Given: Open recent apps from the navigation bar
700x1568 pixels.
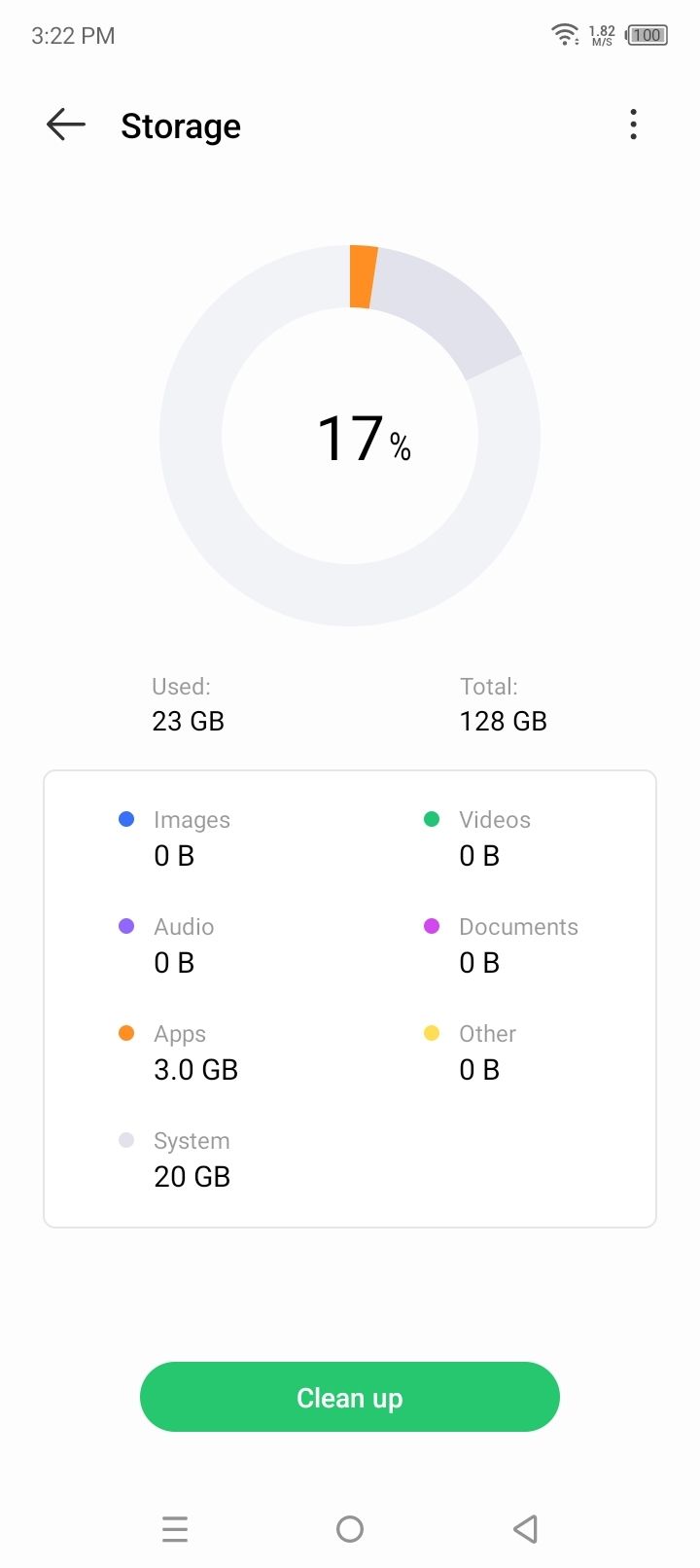Looking at the screenshot, I should [x=175, y=1529].
